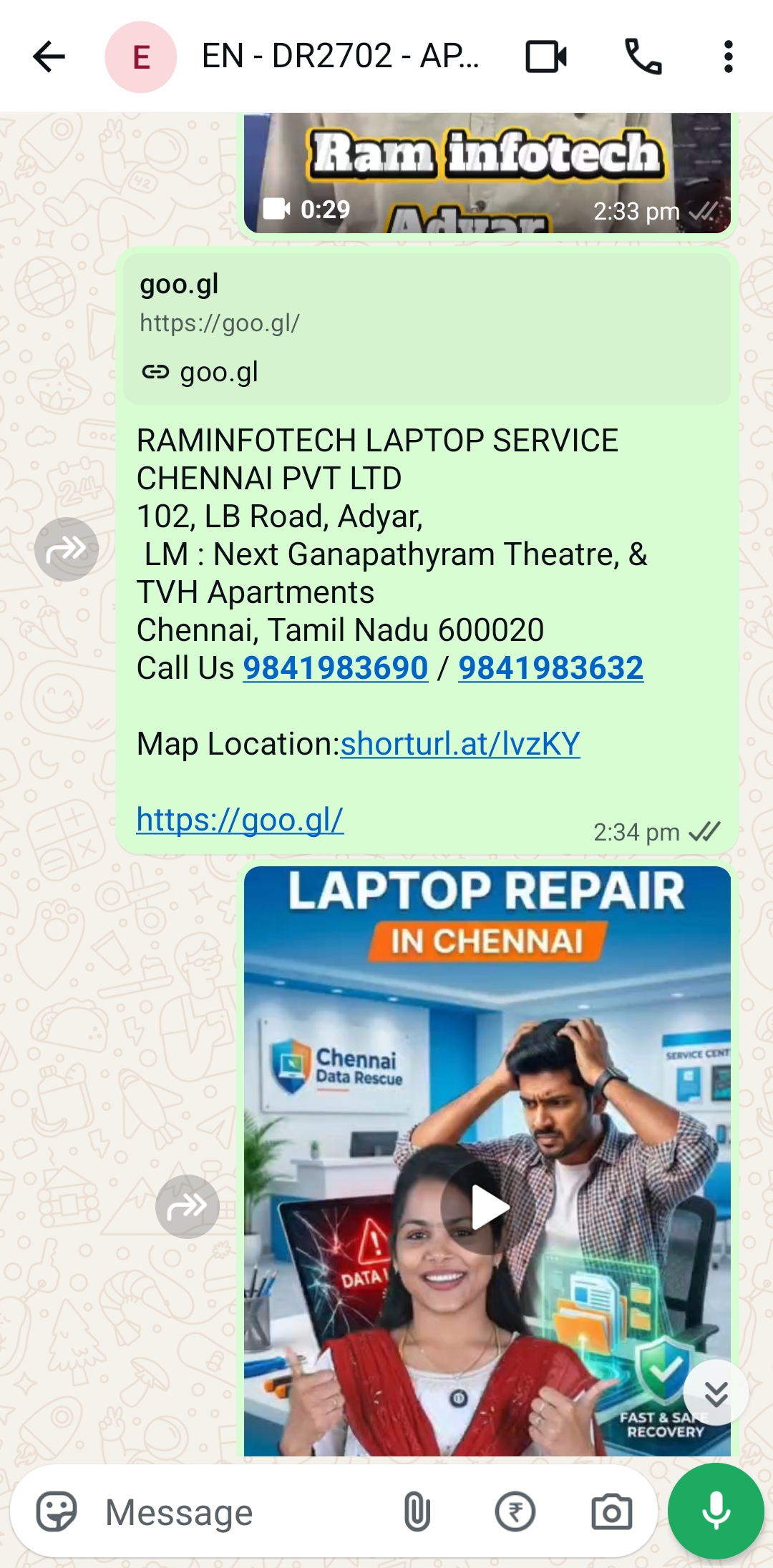Forward the Laptop Repair video
Screen dimensions: 773x1568
(x=188, y=1207)
